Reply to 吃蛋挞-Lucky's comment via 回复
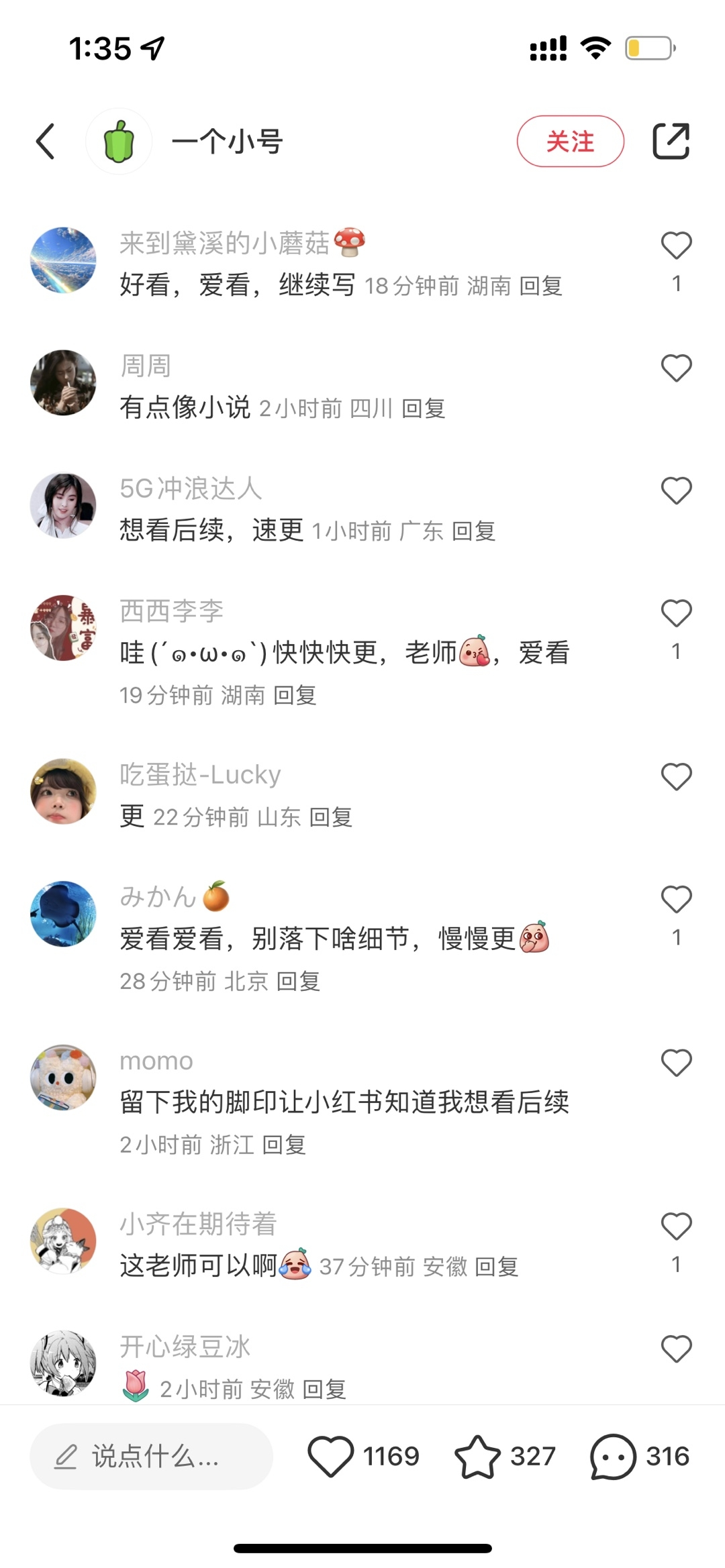The width and height of the screenshot is (725, 1568). click(331, 817)
